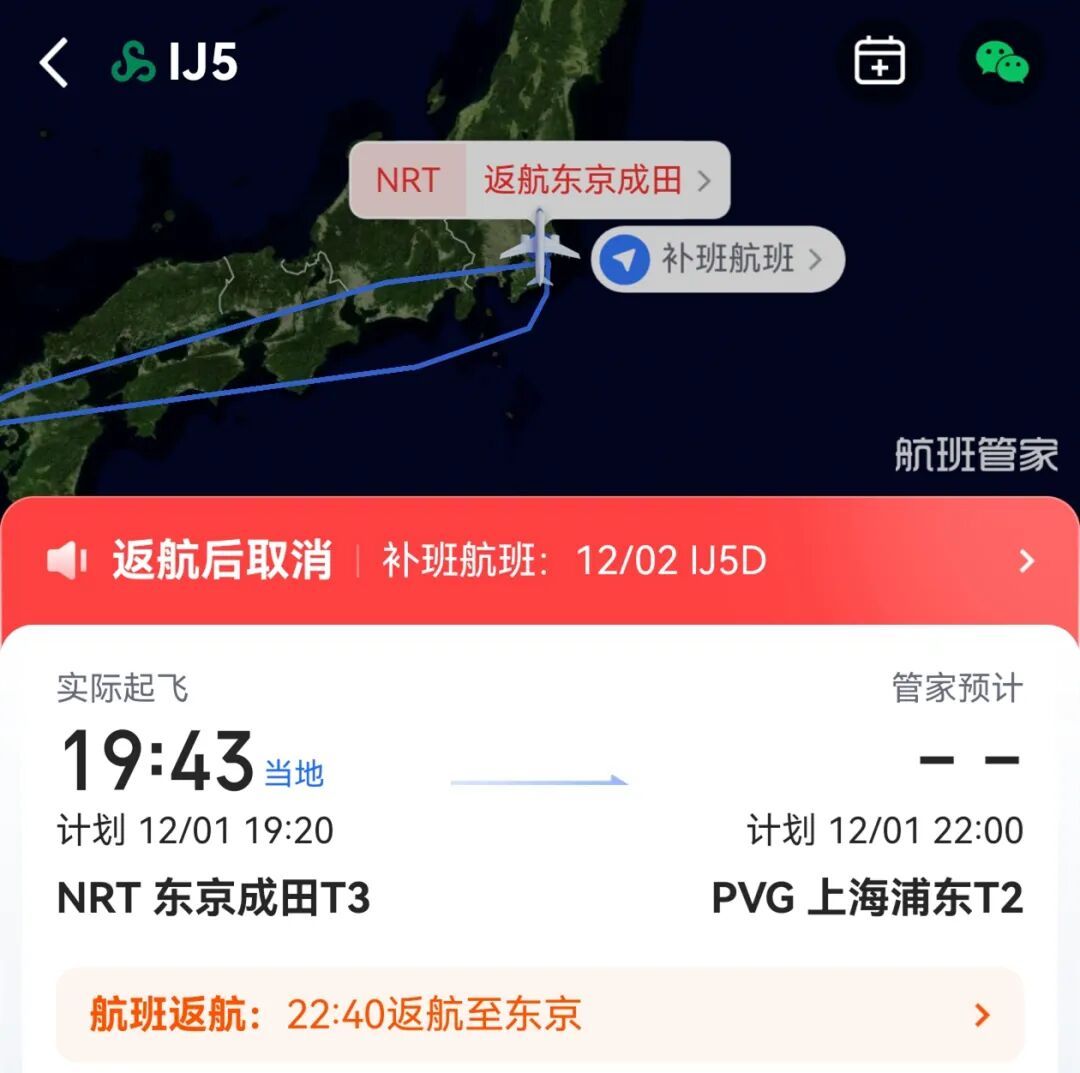Add flight to calendar
Image resolution: width=1080 pixels, height=1073 pixels.
[879, 61]
